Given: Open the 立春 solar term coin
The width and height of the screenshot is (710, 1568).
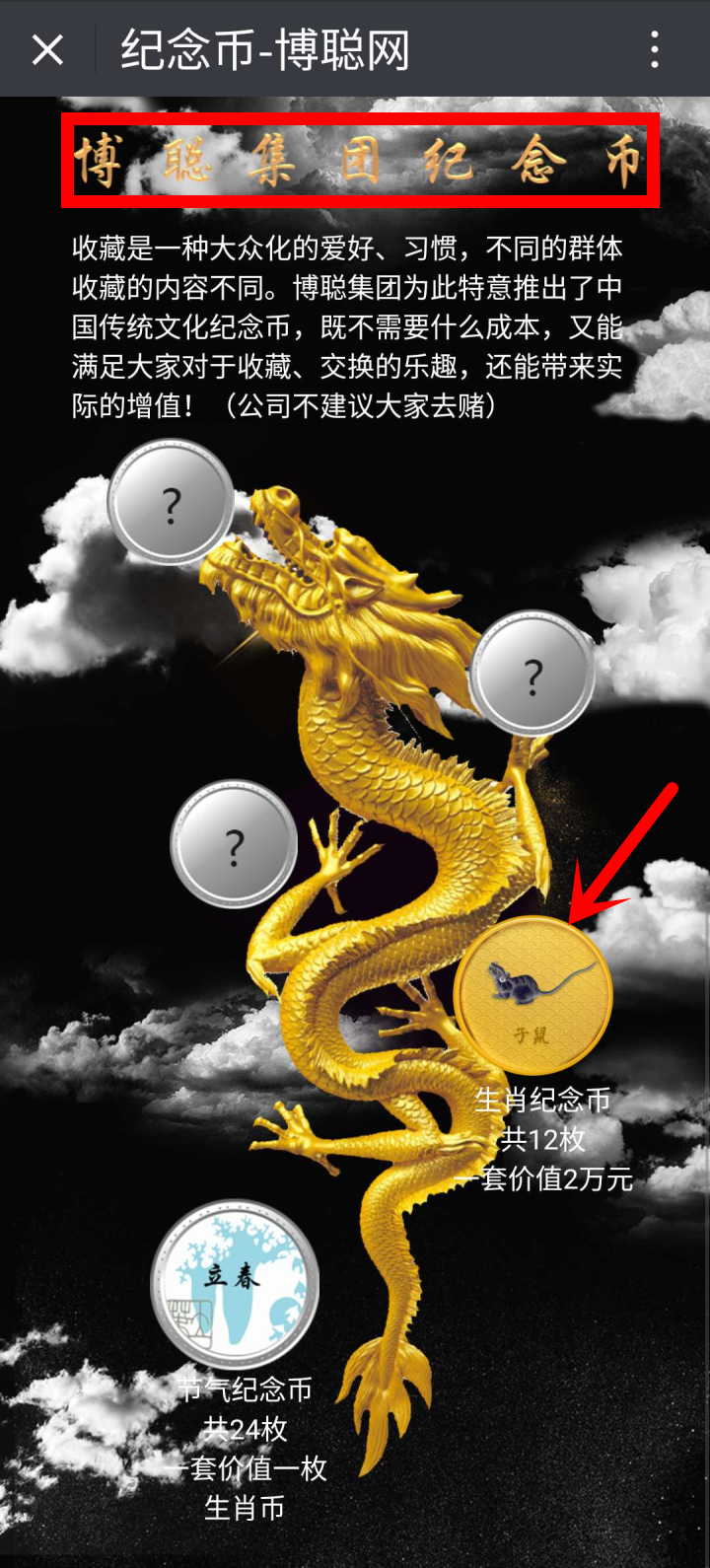Looking at the screenshot, I should pyautogui.click(x=235, y=1283).
